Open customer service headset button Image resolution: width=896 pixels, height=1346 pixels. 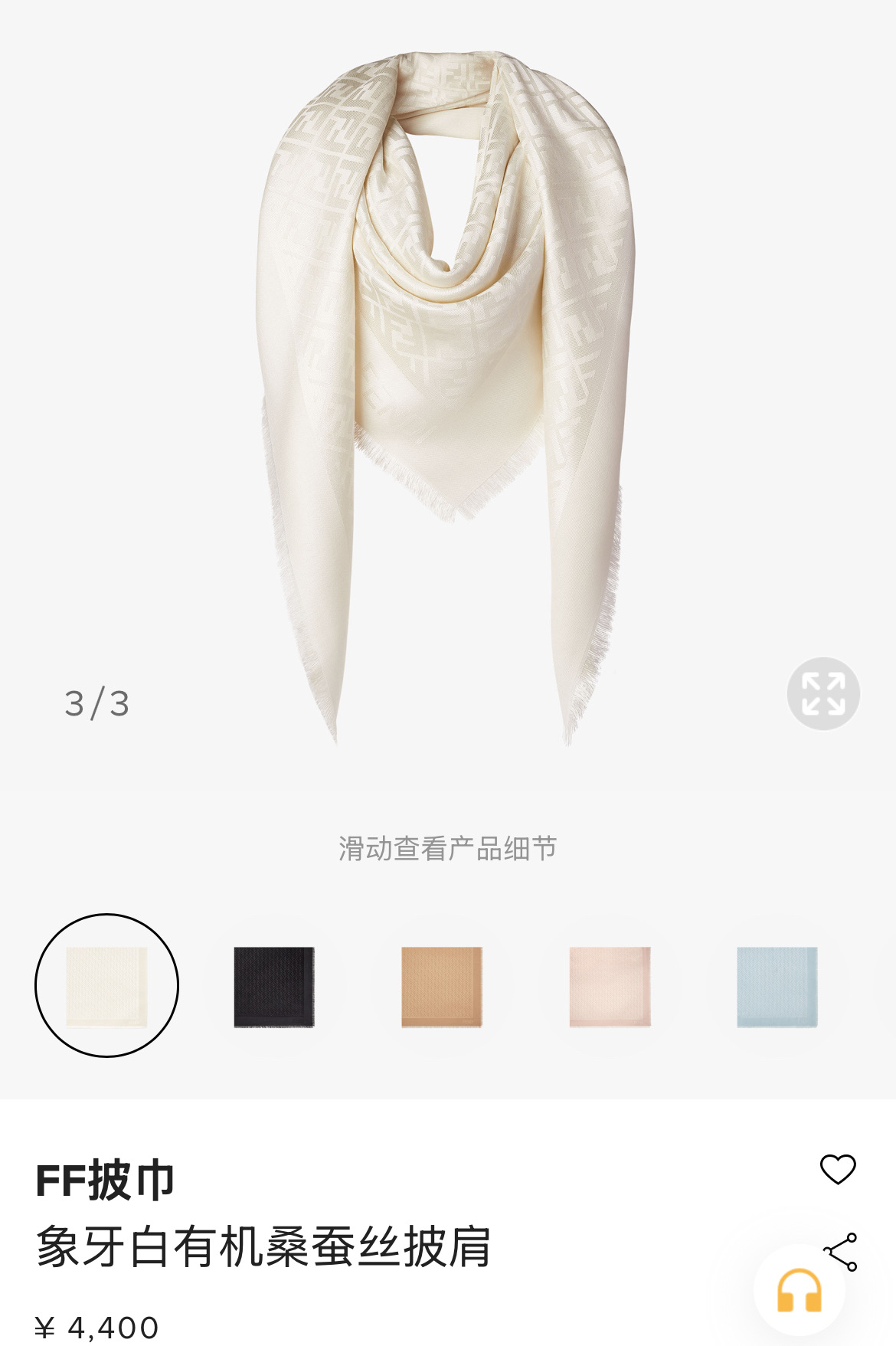799,1291
